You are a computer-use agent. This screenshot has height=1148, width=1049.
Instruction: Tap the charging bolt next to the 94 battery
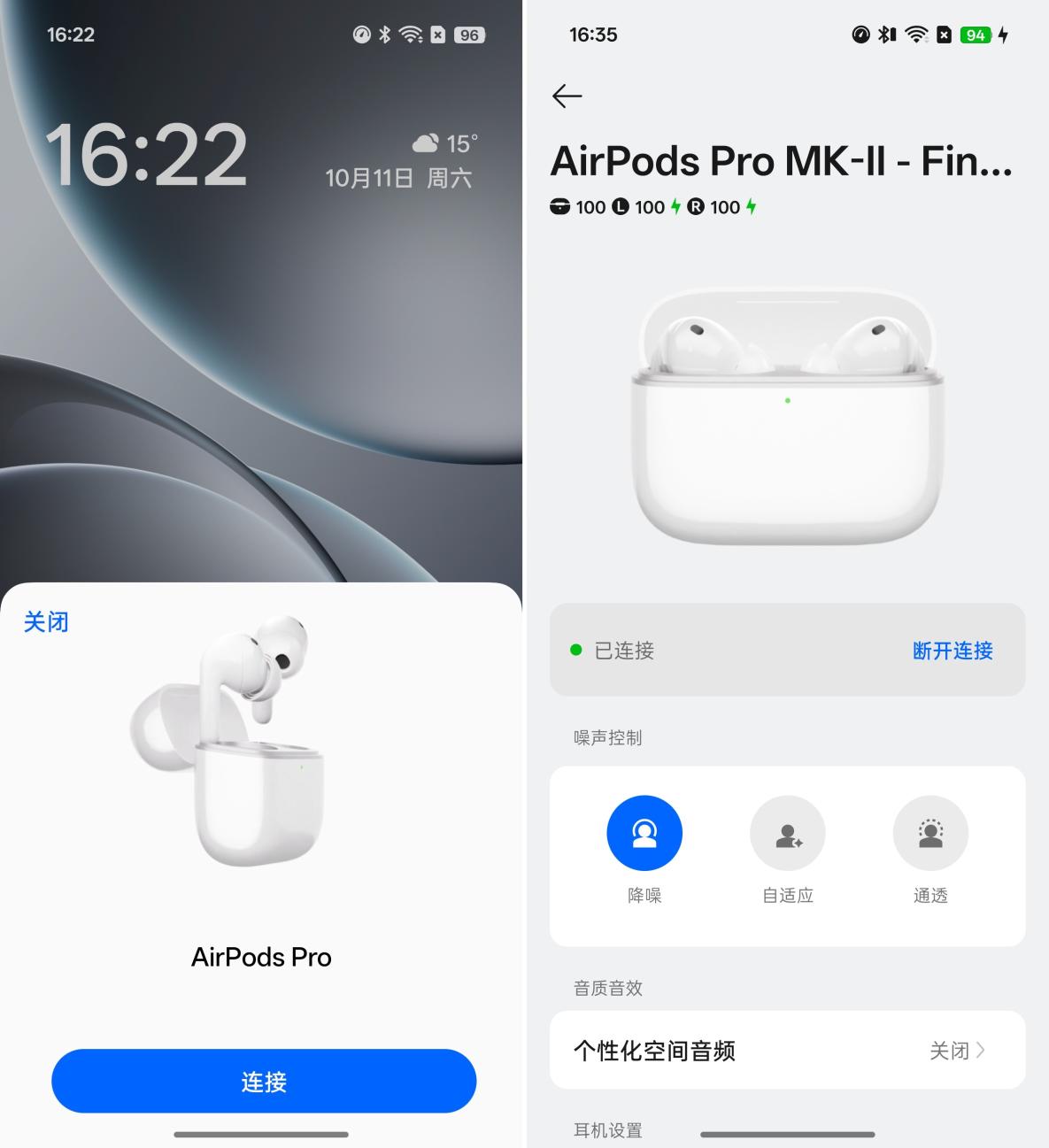[1005, 35]
